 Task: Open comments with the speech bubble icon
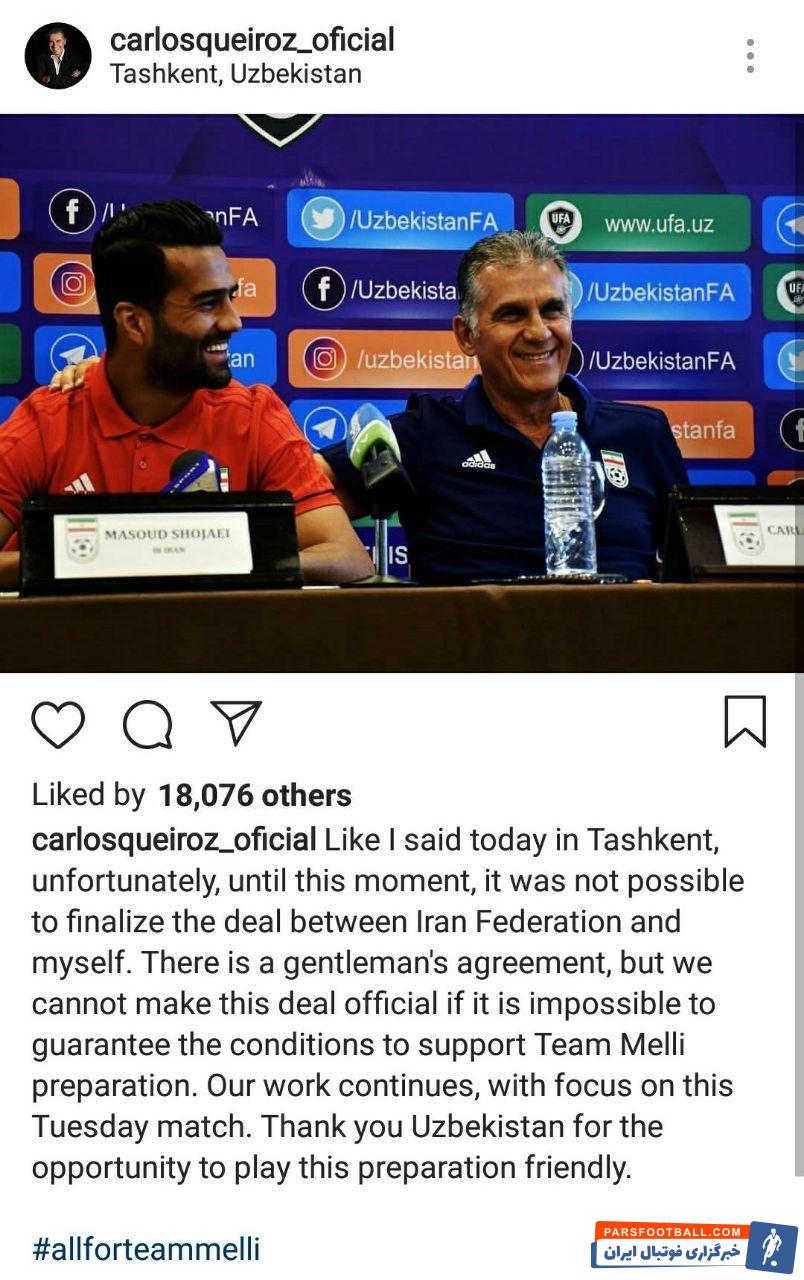[x=148, y=724]
